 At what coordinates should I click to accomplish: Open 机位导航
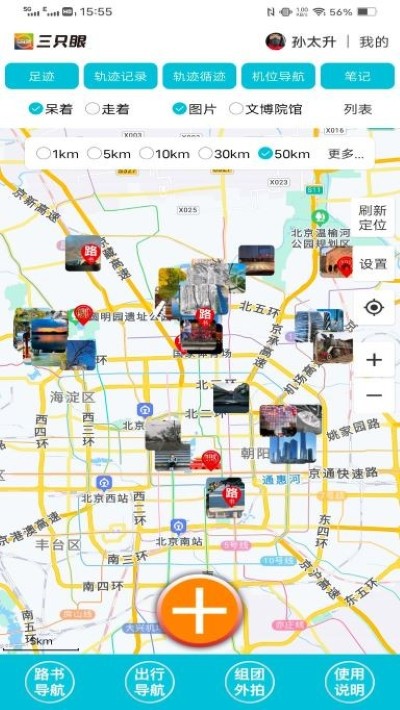[x=278, y=76]
